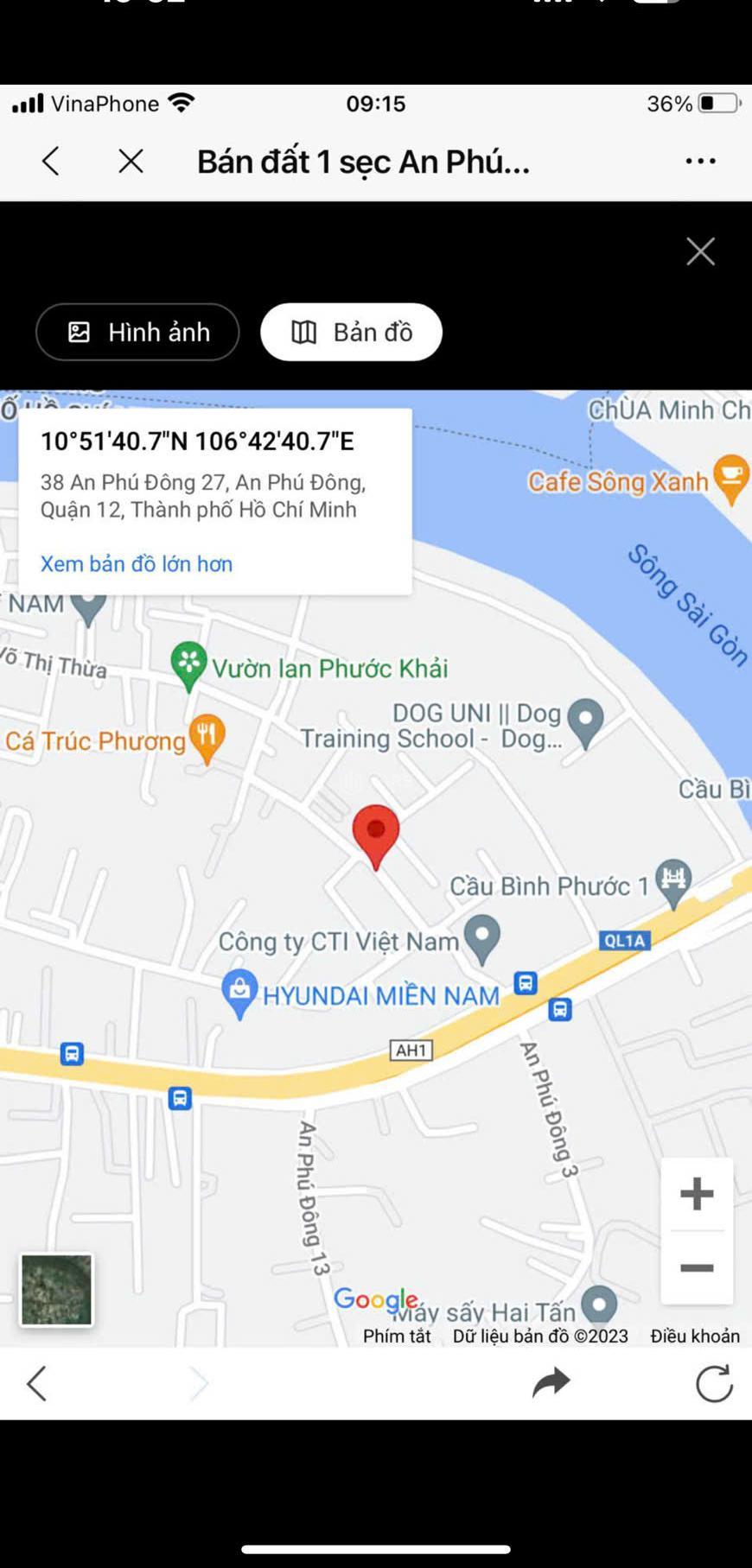Switch to satellite view thumbnail

point(56,1289)
